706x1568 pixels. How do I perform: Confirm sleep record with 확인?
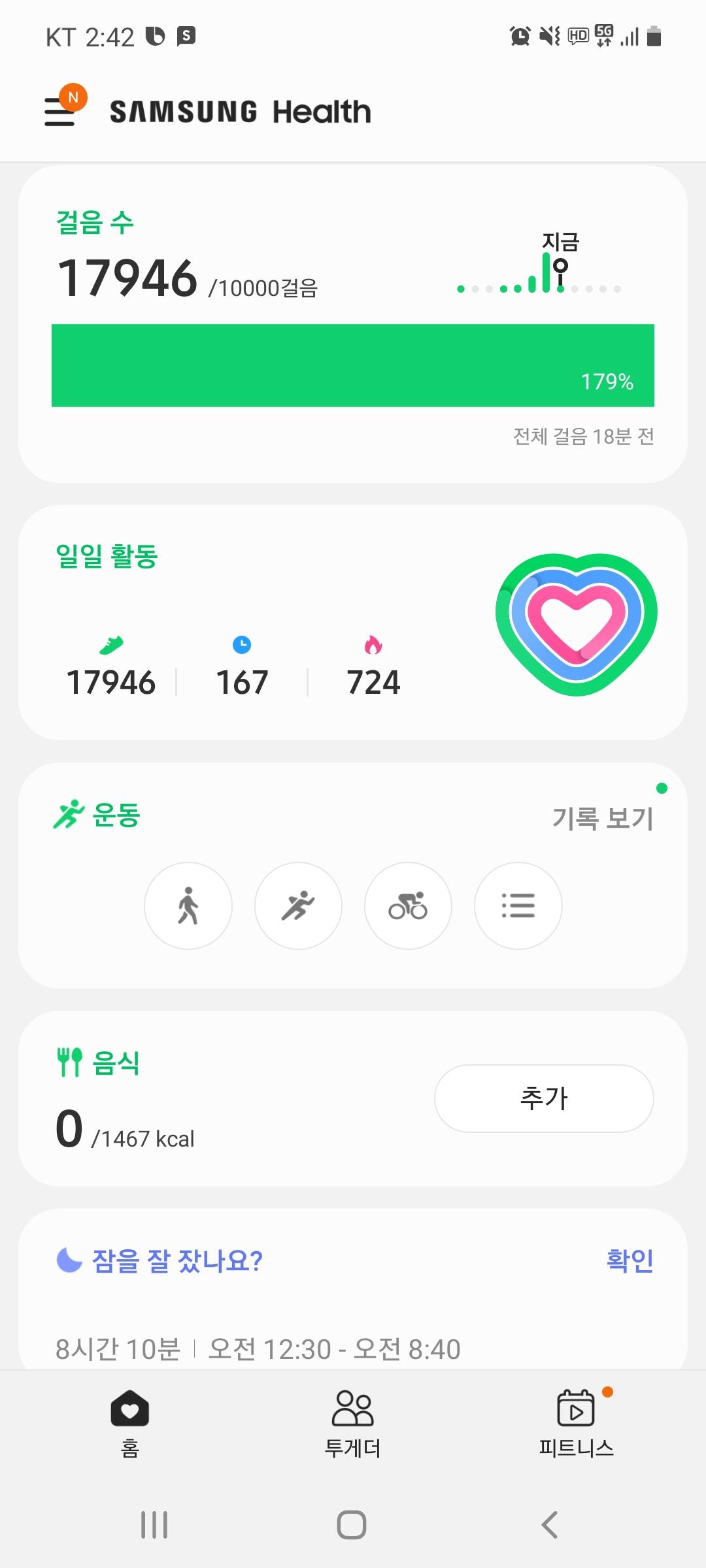tap(630, 1260)
